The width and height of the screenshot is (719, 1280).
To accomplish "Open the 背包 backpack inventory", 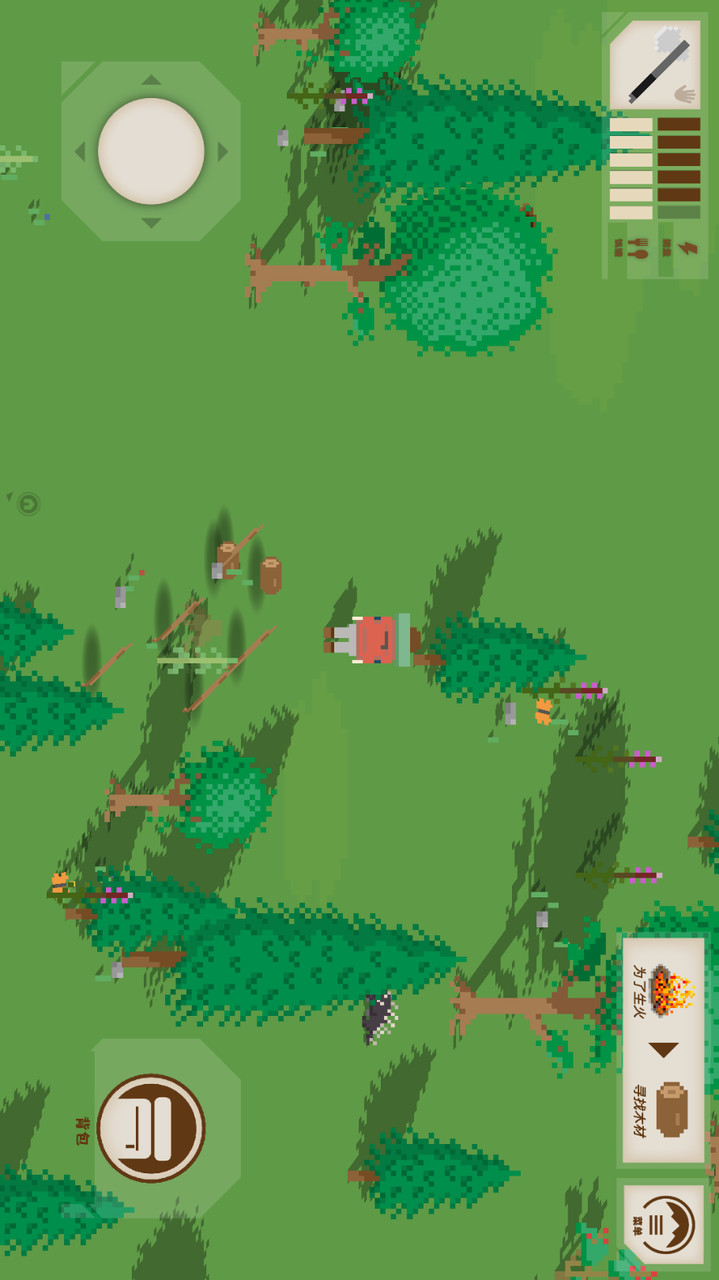I will [x=152, y=1128].
